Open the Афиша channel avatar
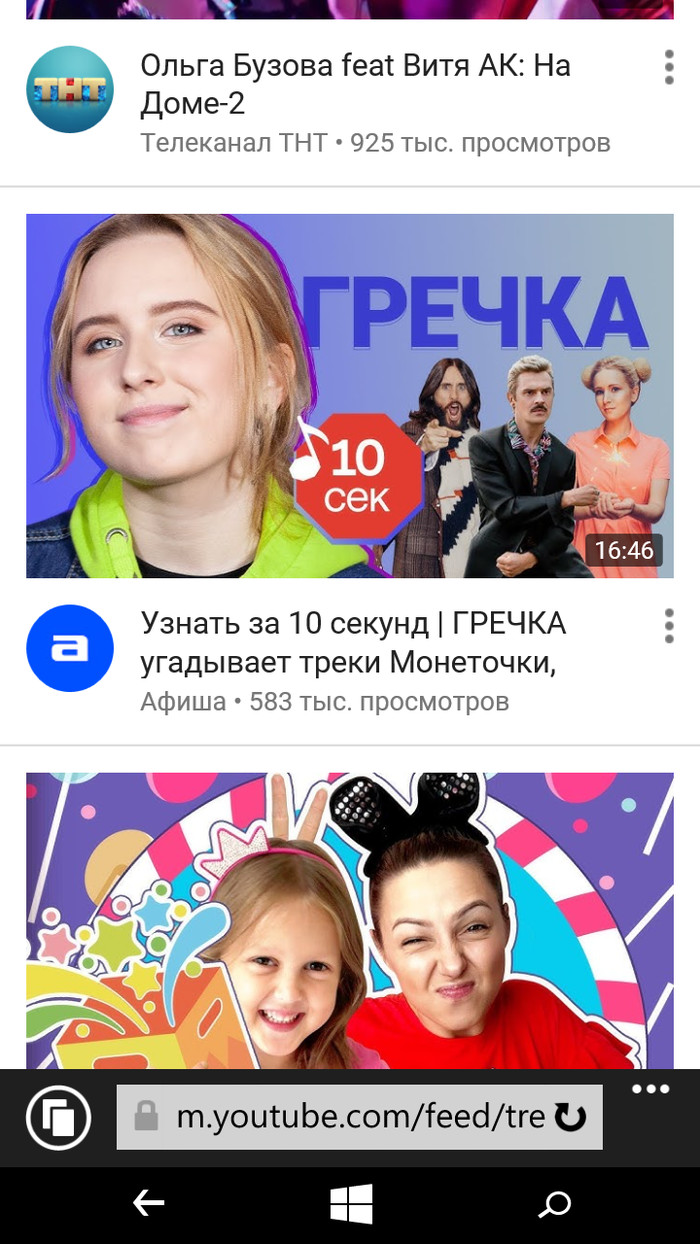 70,648
